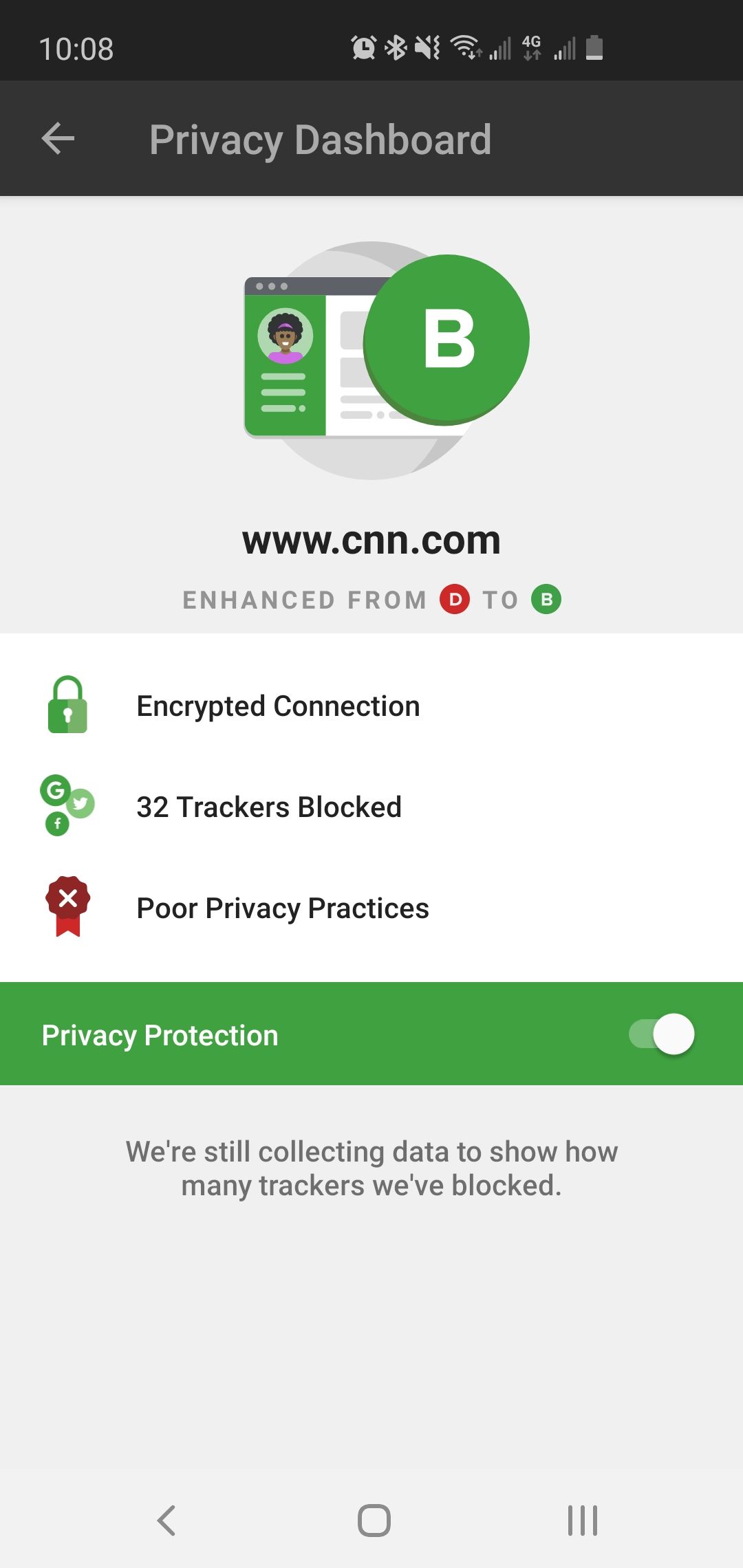743x1568 pixels.
Task: Open the recent apps view
Action: coord(582,1520)
